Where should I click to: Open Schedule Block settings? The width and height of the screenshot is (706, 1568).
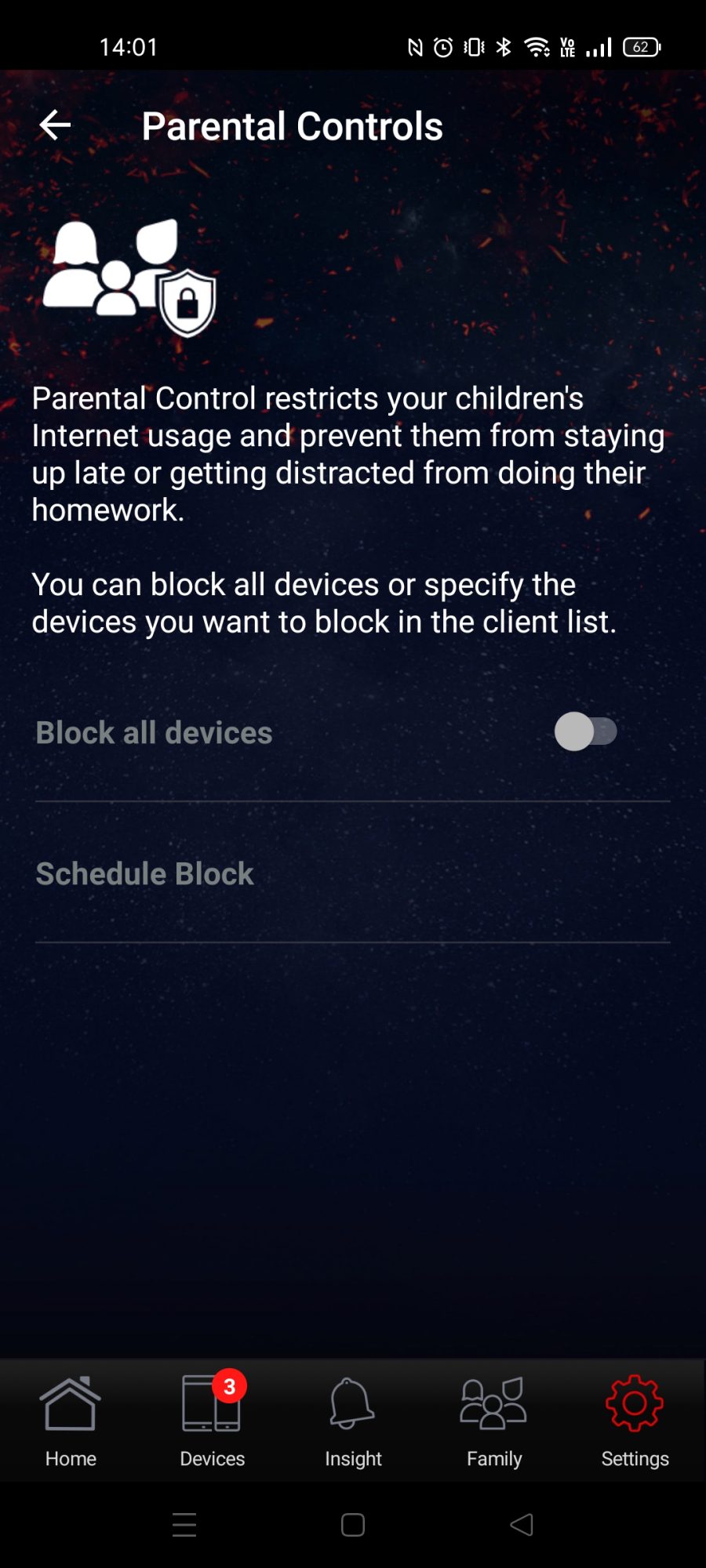(145, 873)
